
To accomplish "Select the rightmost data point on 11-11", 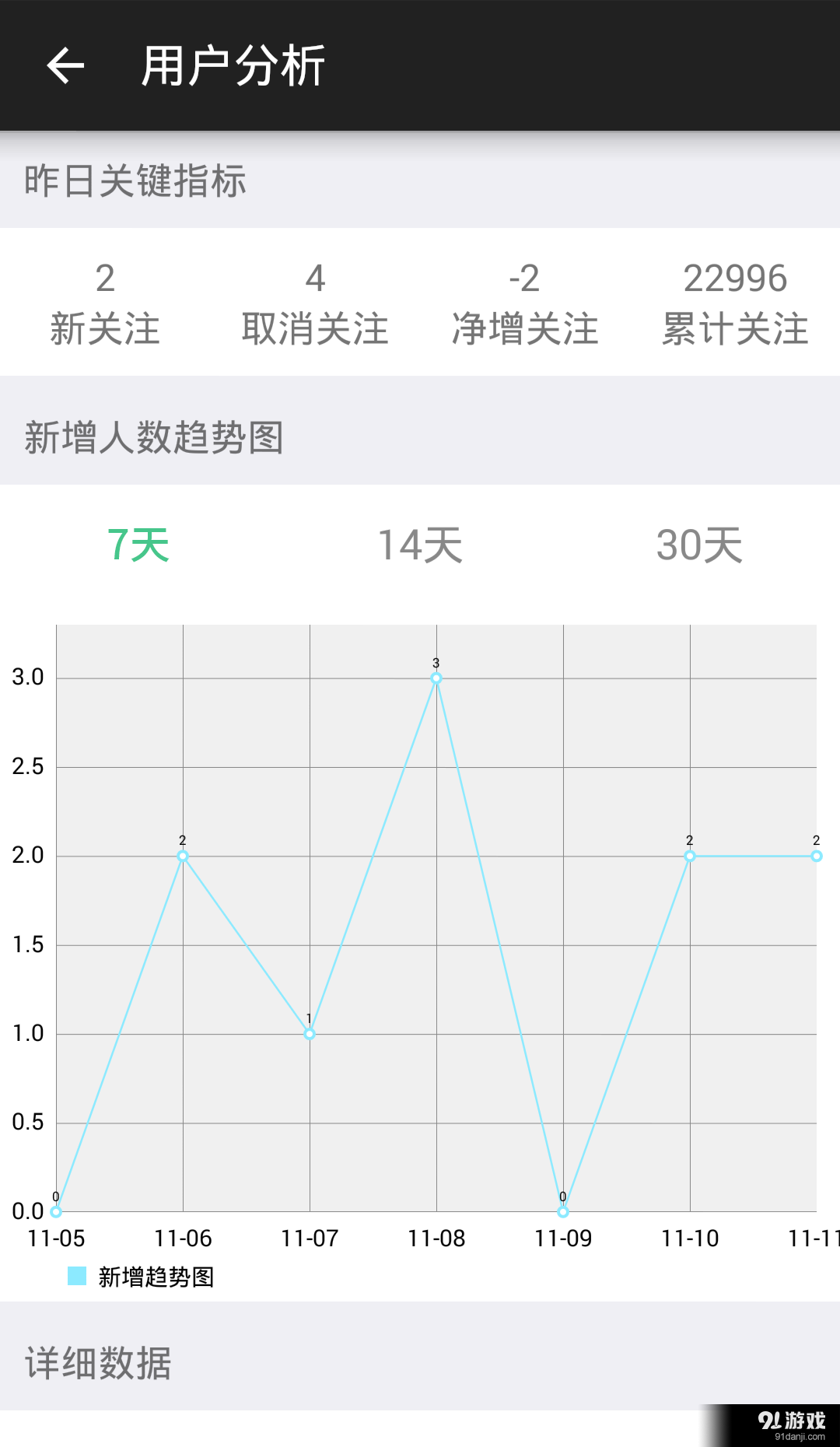I will coord(815,856).
